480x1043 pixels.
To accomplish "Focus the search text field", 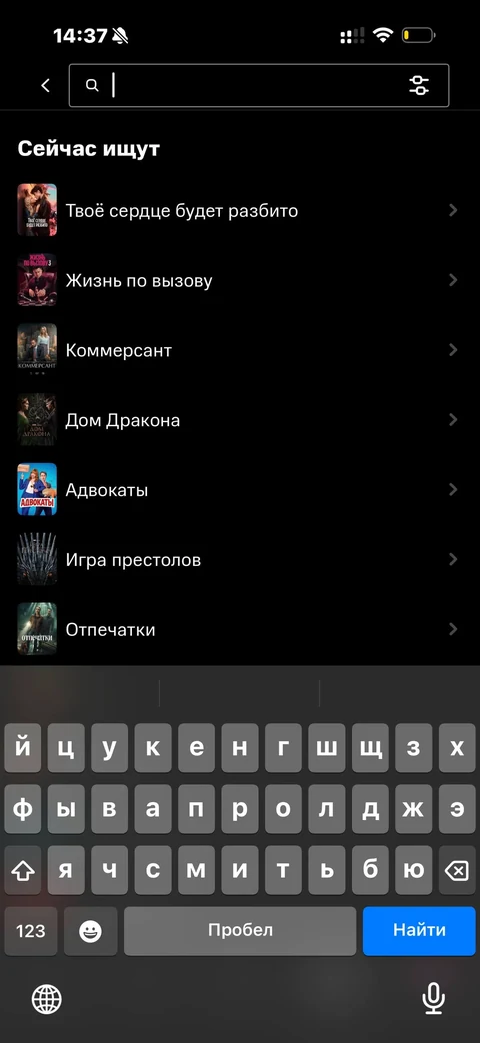I will (x=259, y=85).
